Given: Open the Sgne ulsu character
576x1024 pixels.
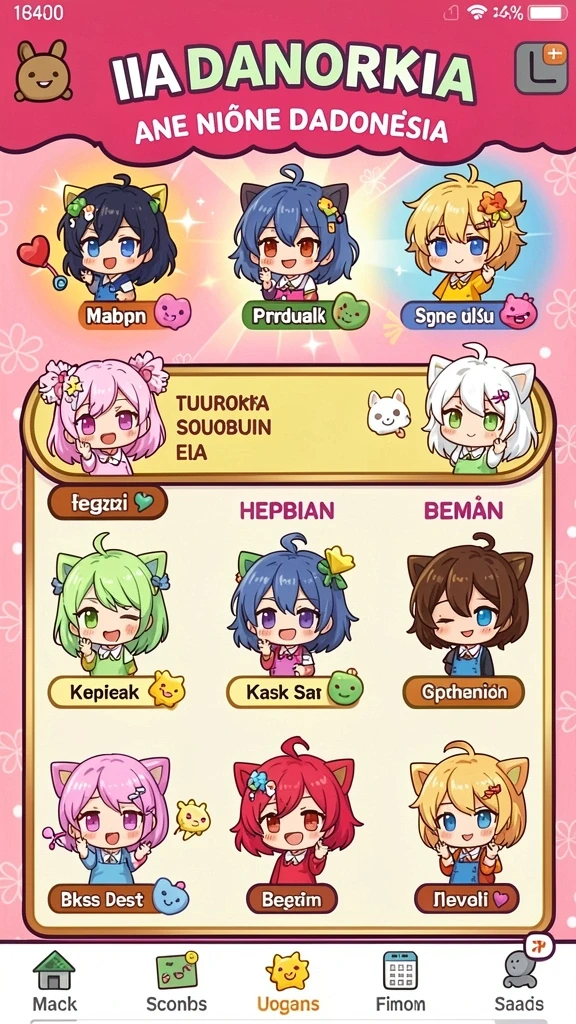Looking at the screenshot, I should pos(468,248).
